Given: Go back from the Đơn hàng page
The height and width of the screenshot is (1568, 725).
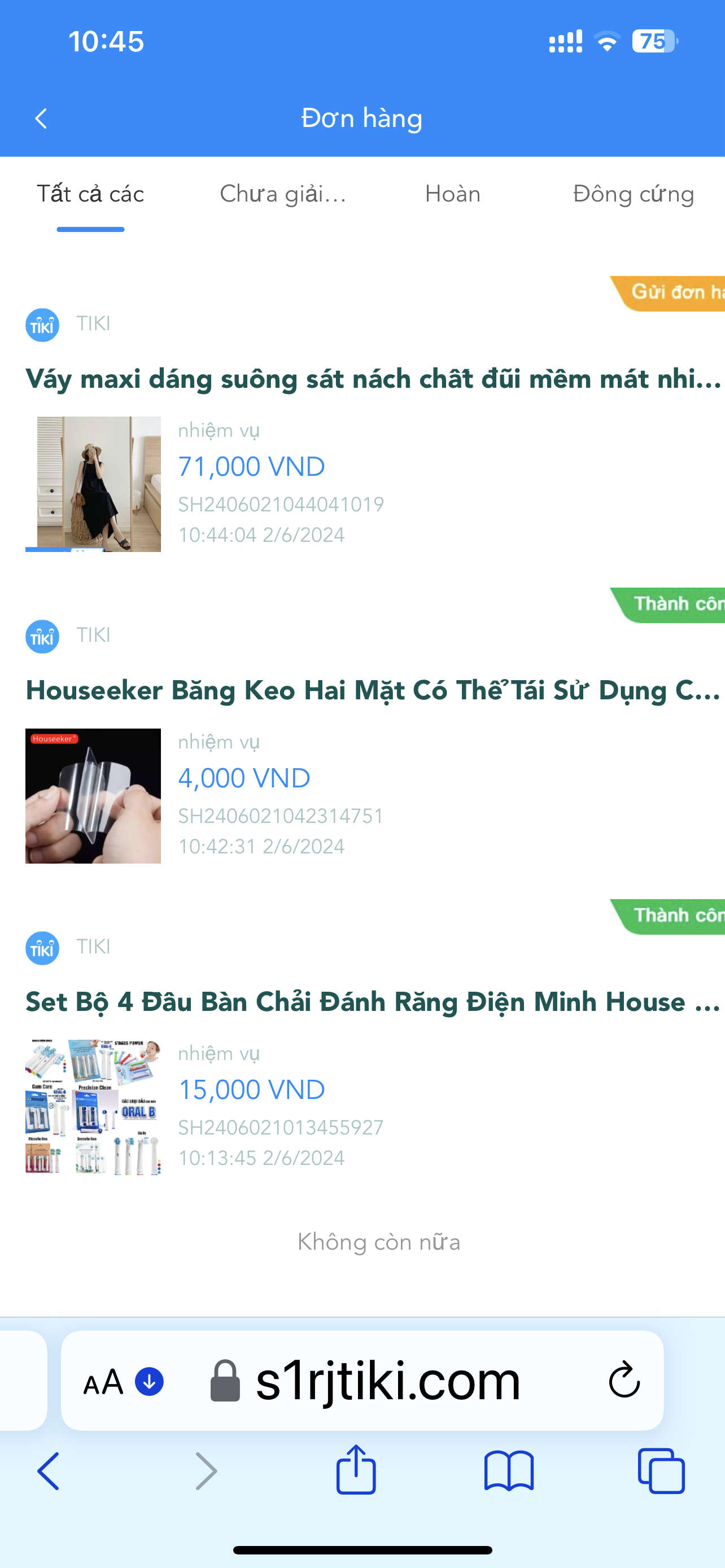Looking at the screenshot, I should click(x=41, y=119).
